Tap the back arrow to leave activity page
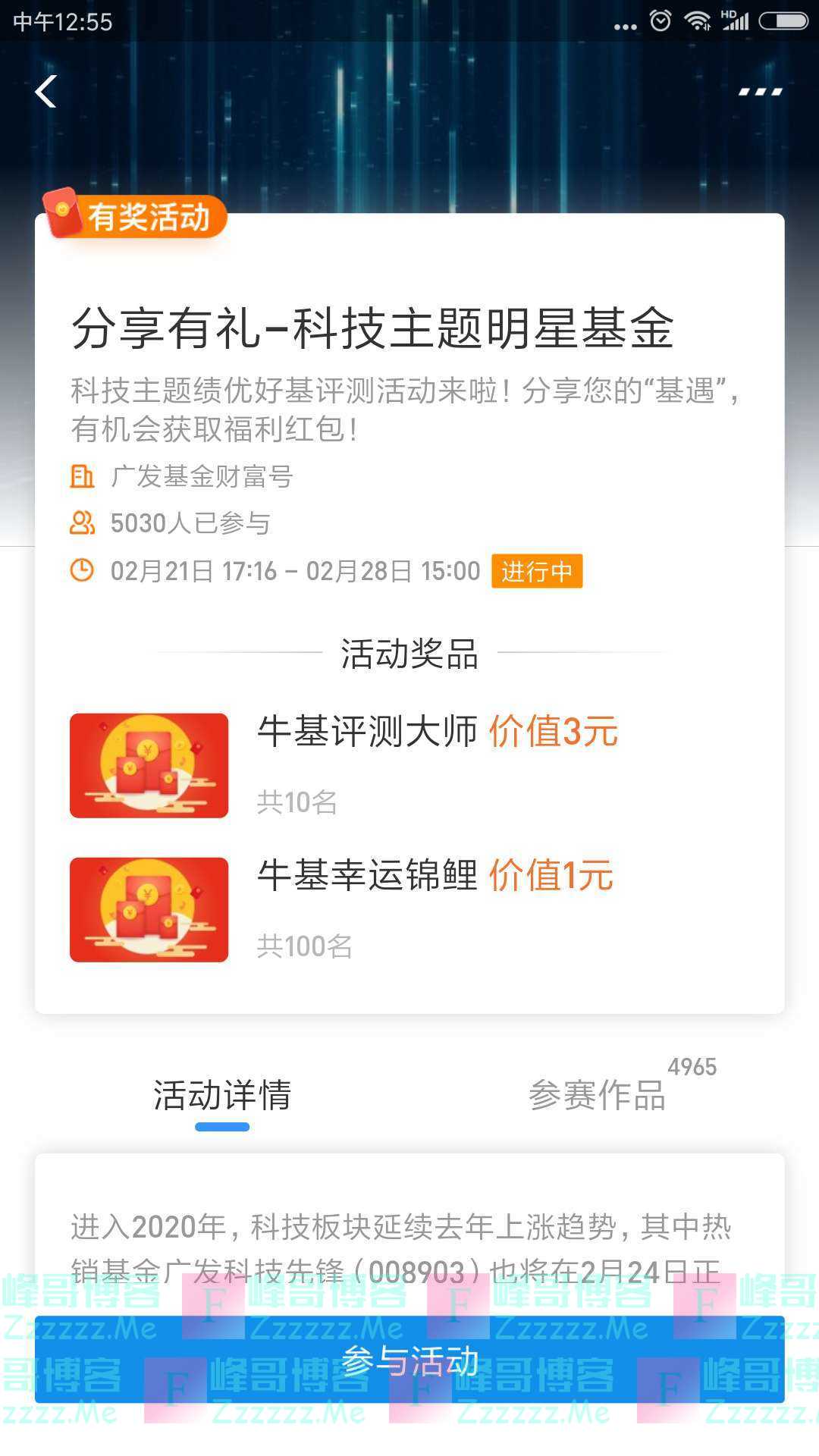The width and height of the screenshot is (819, 1456). coord(45,92)
